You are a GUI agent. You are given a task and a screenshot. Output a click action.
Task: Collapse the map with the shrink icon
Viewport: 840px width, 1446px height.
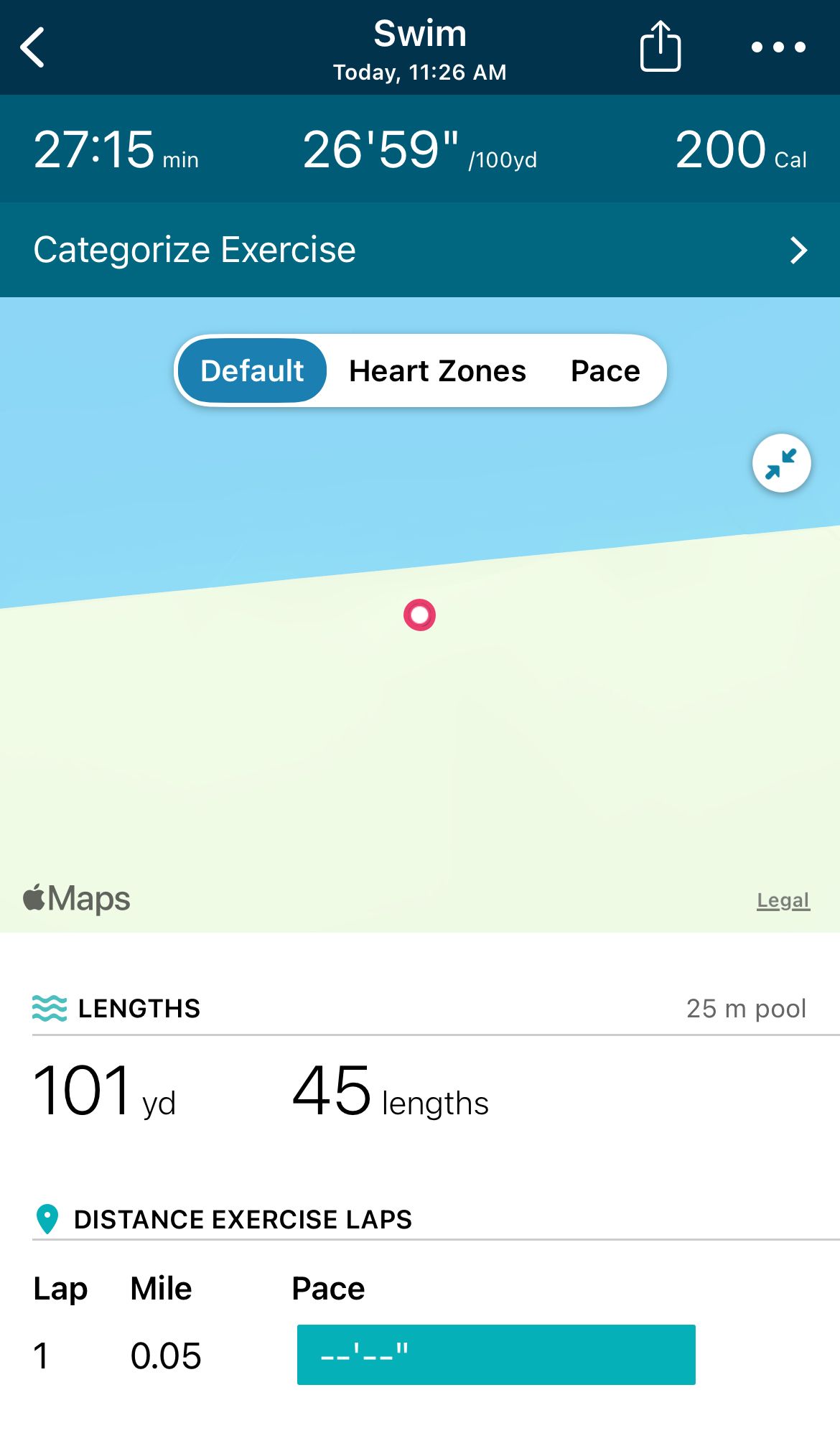pos(781,464)
